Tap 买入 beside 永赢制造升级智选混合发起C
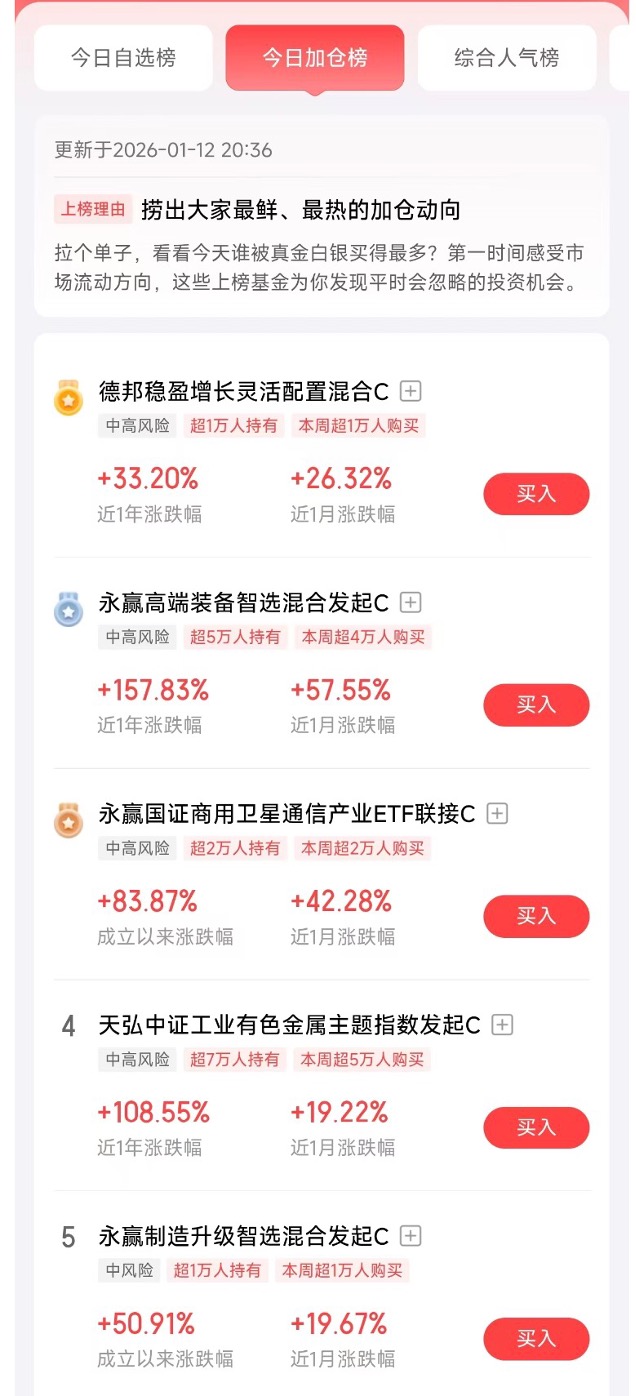636x1396 pixels. tap(536, 1339)
